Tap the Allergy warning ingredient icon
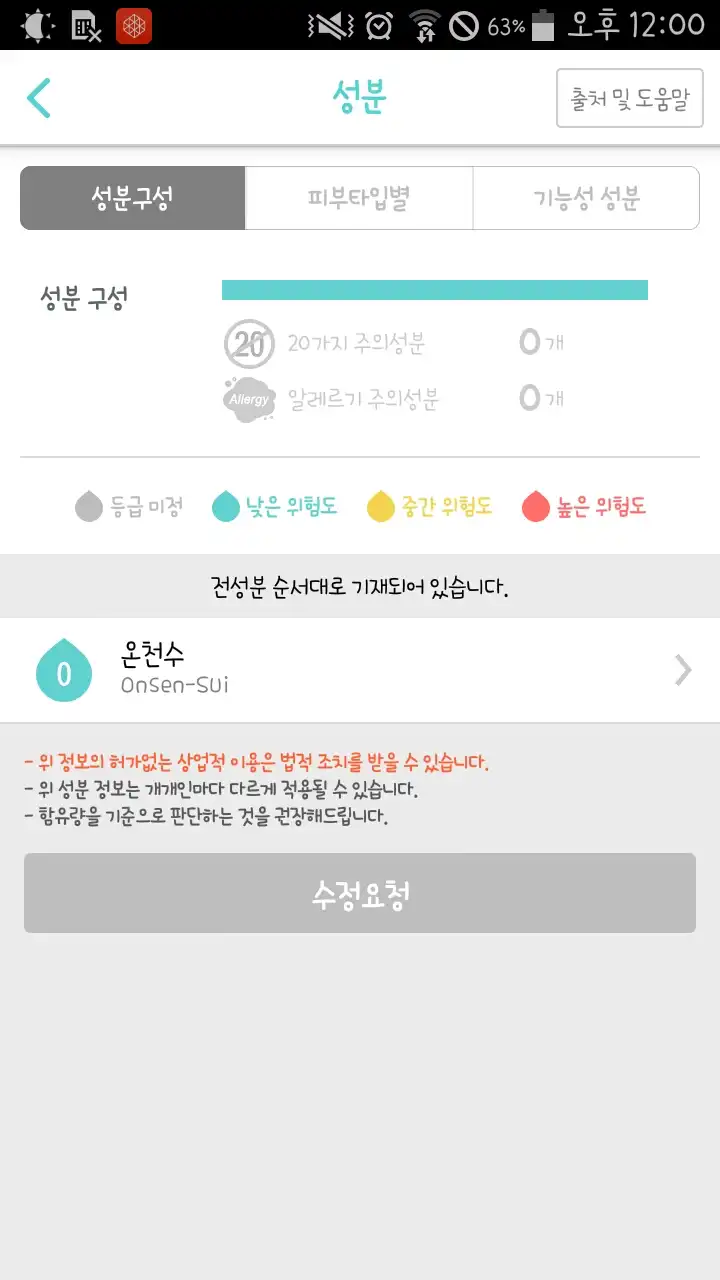This screenshot has width=720, height=1280. pyautogui.click(x=249, y=398)
